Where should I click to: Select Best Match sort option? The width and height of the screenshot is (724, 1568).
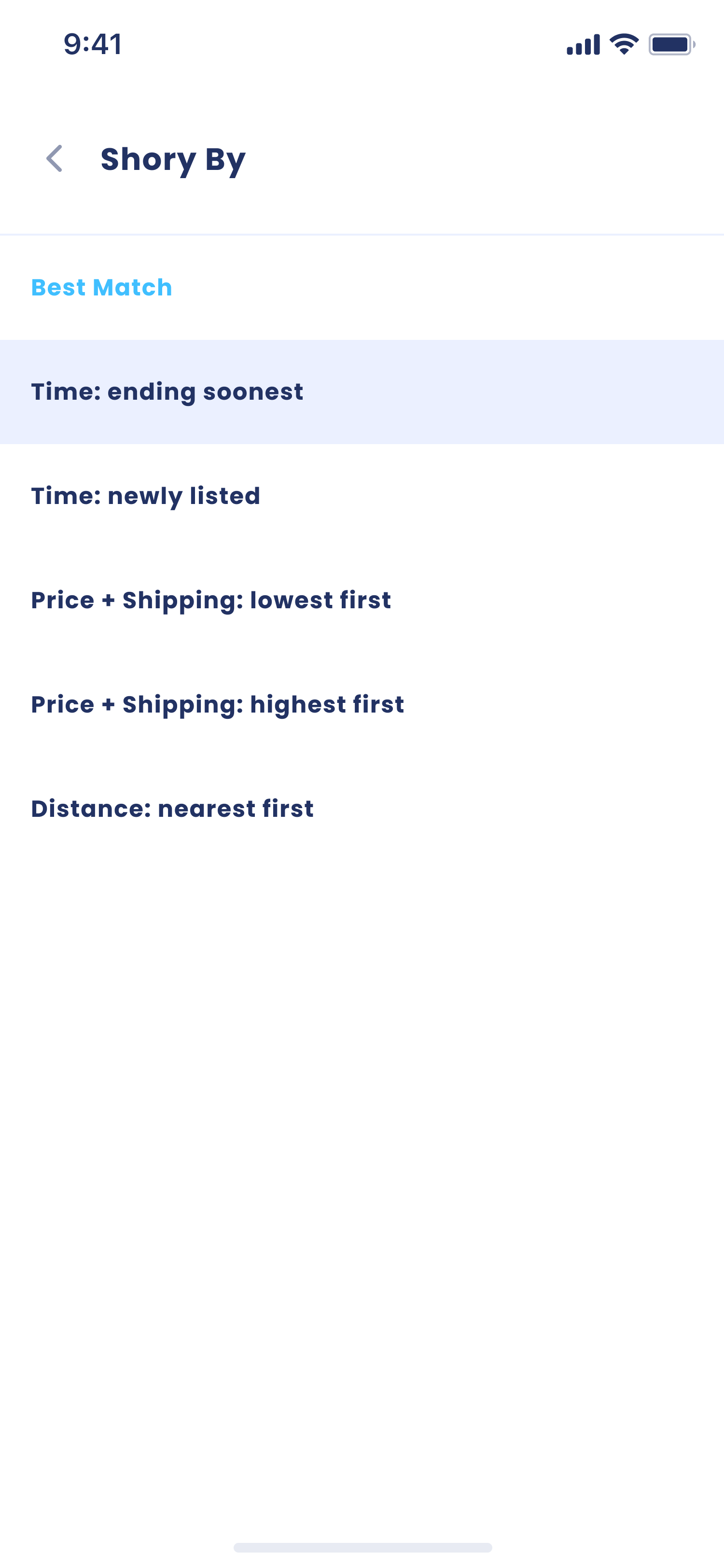102,287
